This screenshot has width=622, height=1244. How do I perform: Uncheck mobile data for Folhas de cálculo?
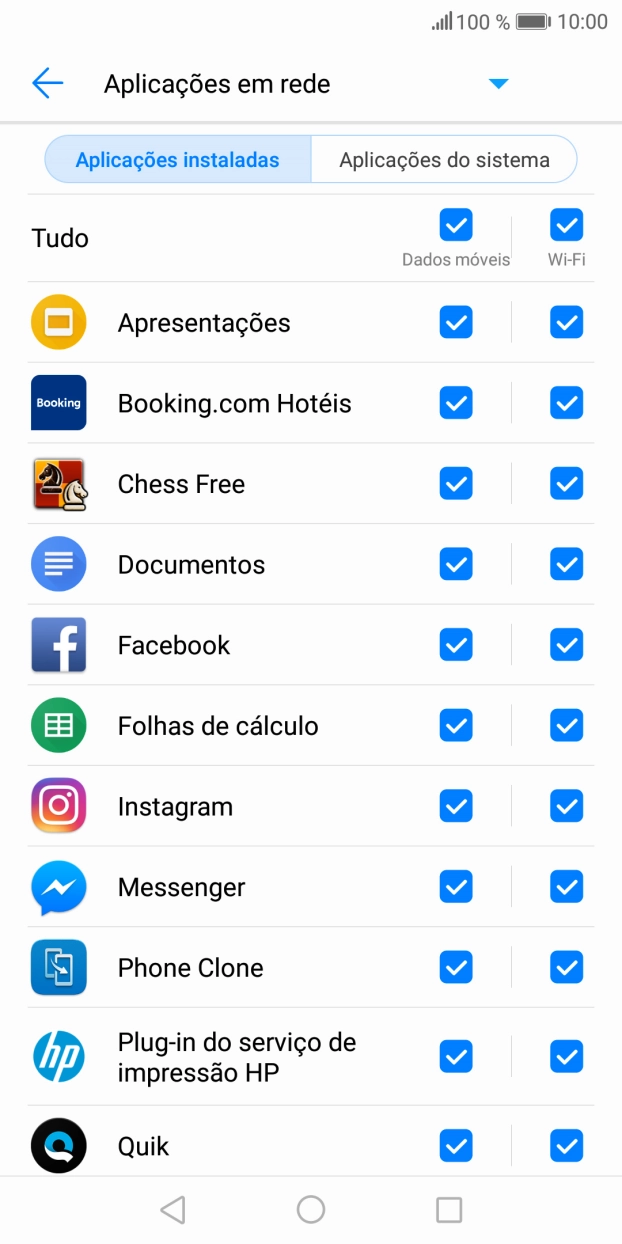pyautogui.click(x=456, y=726)
